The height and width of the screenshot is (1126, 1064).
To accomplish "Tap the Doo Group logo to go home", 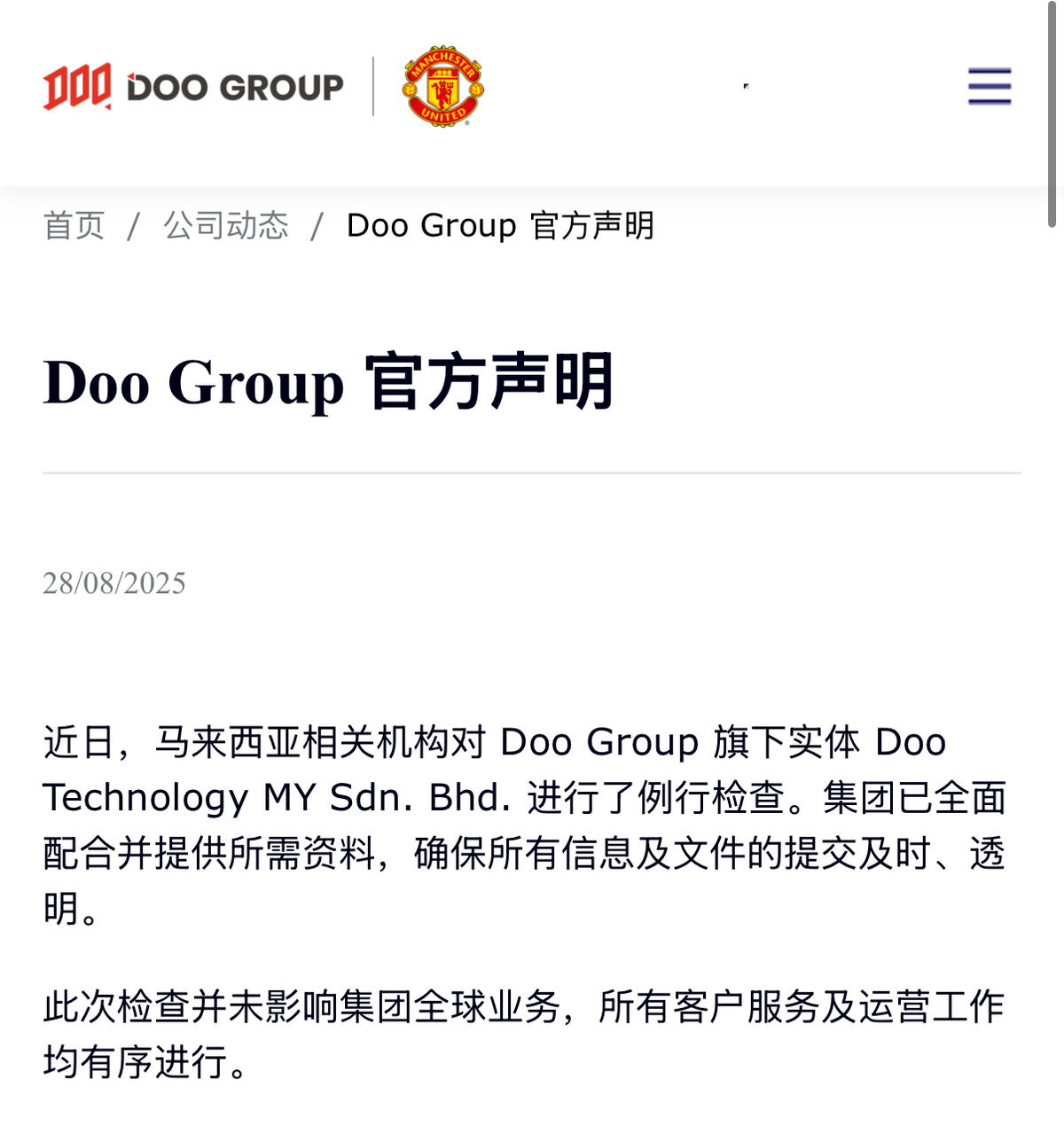I will (192, 87).
